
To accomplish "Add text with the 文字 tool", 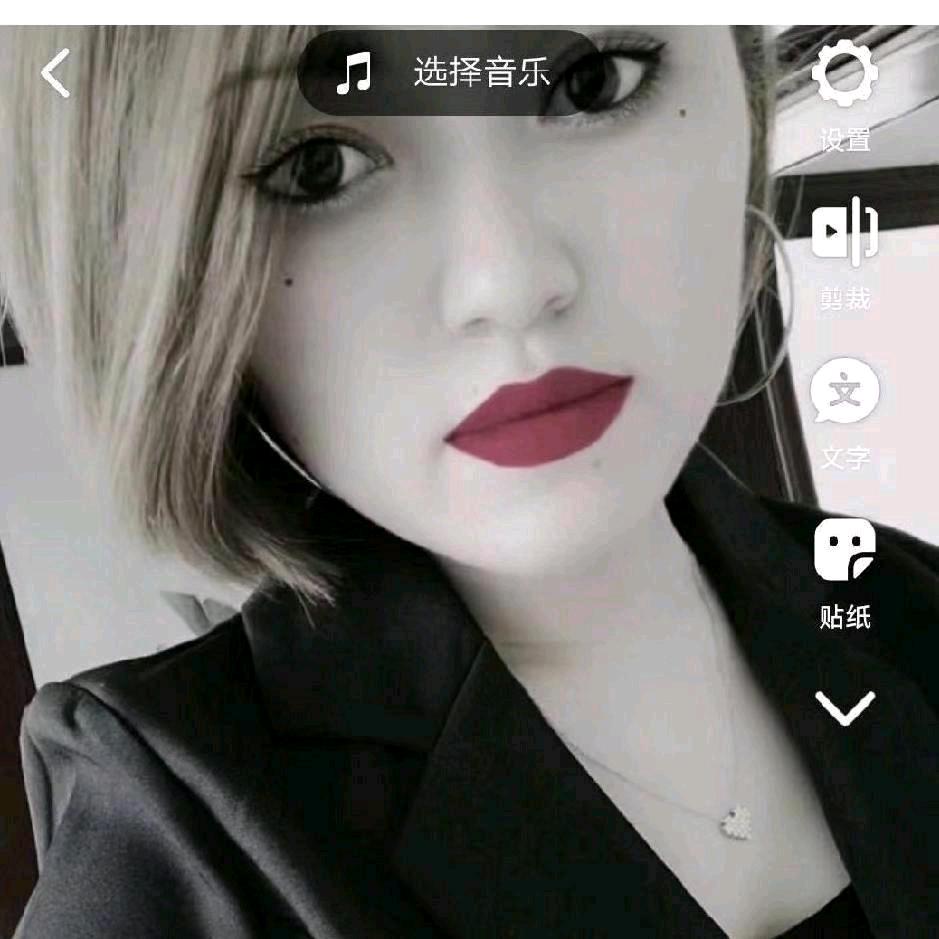I will tap(845, 408).
